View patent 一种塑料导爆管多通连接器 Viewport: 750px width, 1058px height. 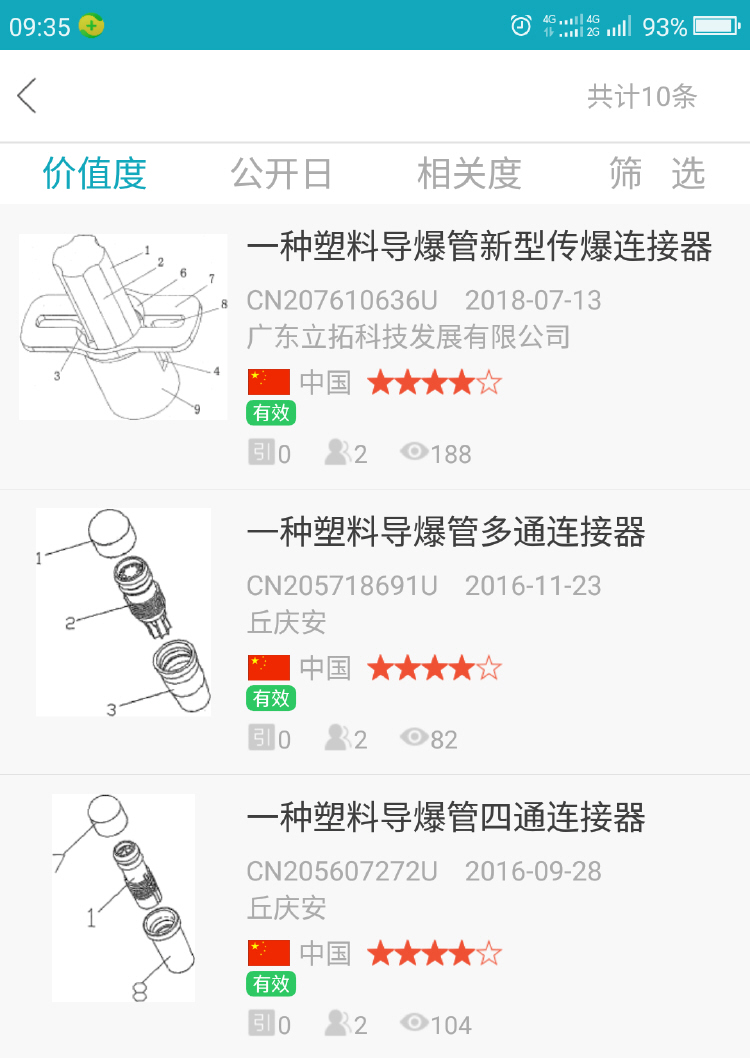[446, 532]
